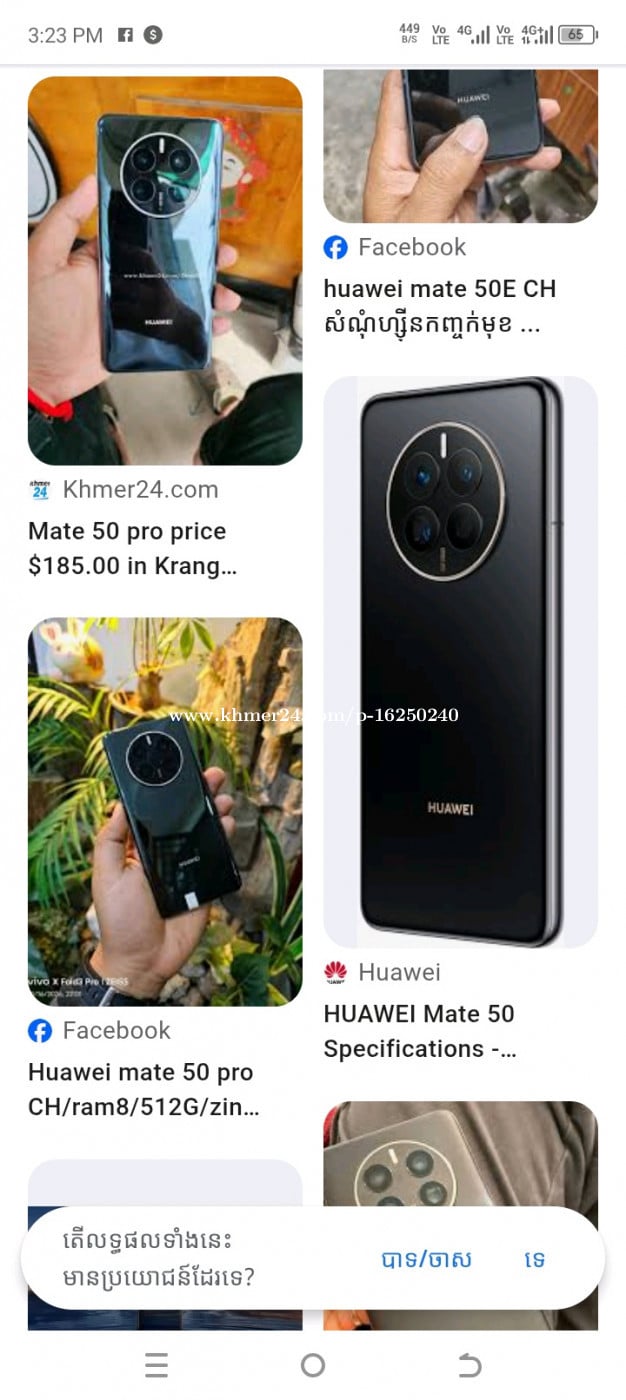Answer បាទ/ចាស to the feedback prompt
Viewport: 626px width, 1400px height.
(x=426, y=1259)
